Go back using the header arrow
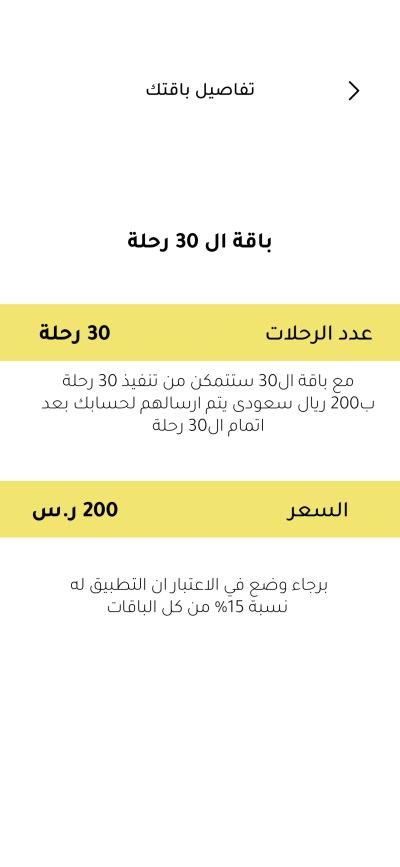This screenshot has height=867, width=400. point(354,91)
